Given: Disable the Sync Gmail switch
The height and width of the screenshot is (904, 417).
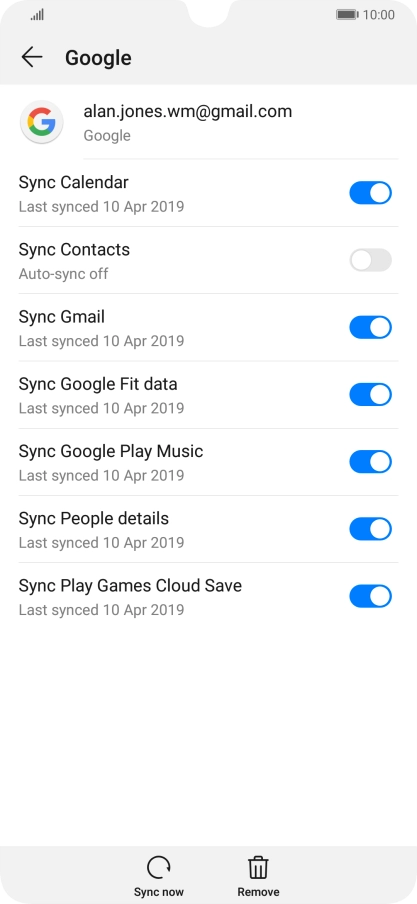Looking at the screenshot, I should 370,327.
